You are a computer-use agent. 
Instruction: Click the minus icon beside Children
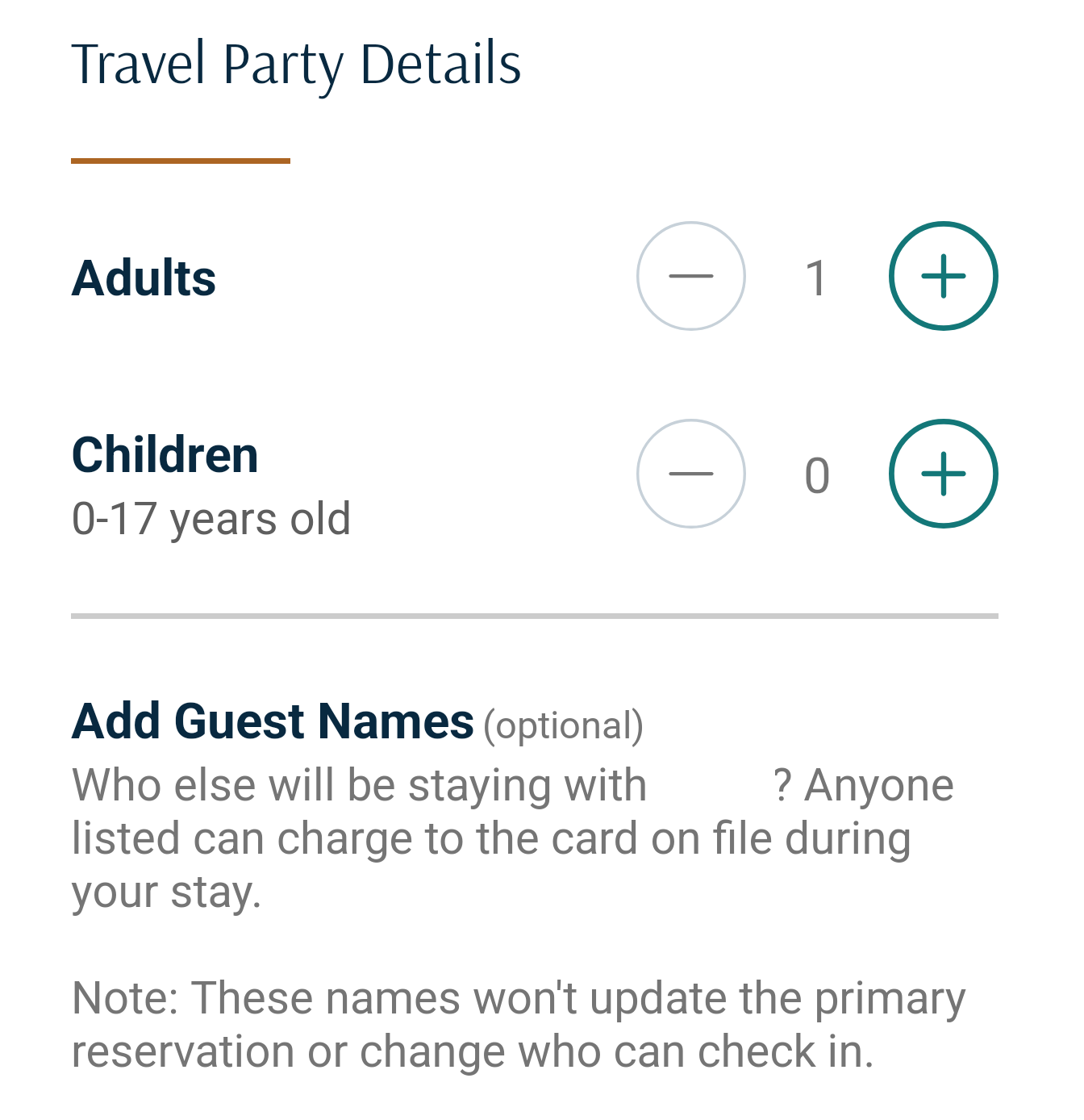click(x=691, y=474)
